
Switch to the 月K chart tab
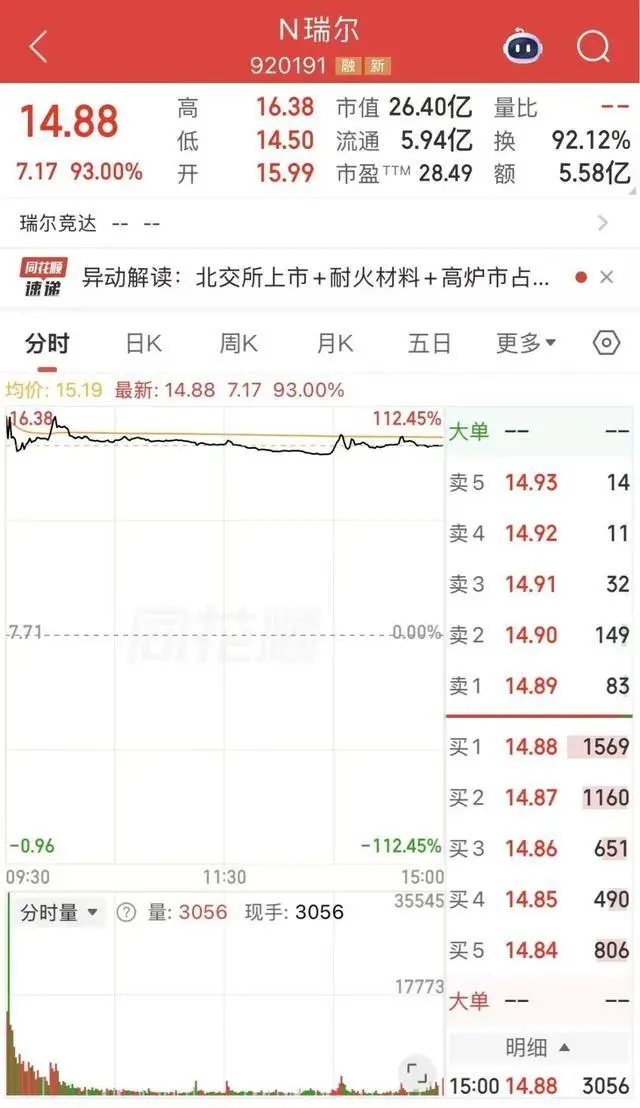click(334, 344)
